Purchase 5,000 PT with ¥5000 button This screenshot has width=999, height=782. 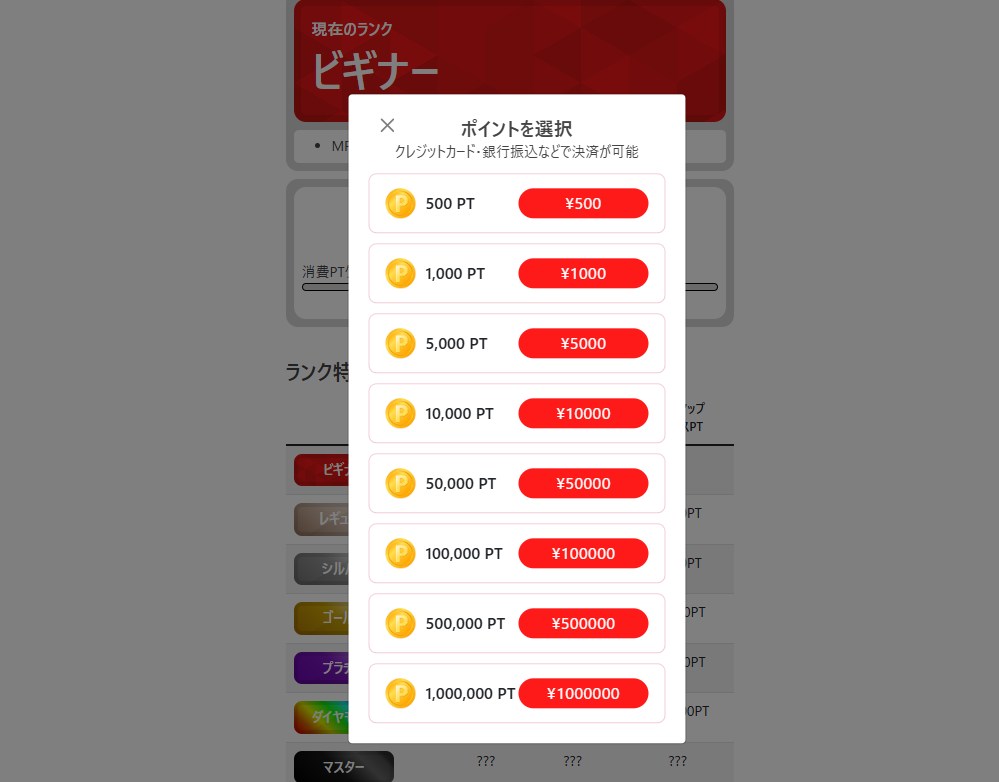[x=583, y=344]
